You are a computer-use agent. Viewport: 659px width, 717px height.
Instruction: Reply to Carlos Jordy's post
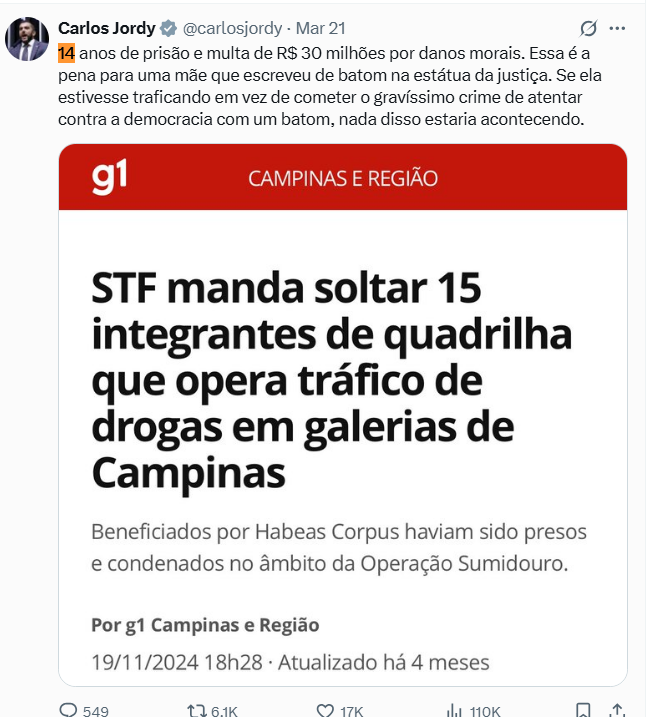(x=69, y=709)
